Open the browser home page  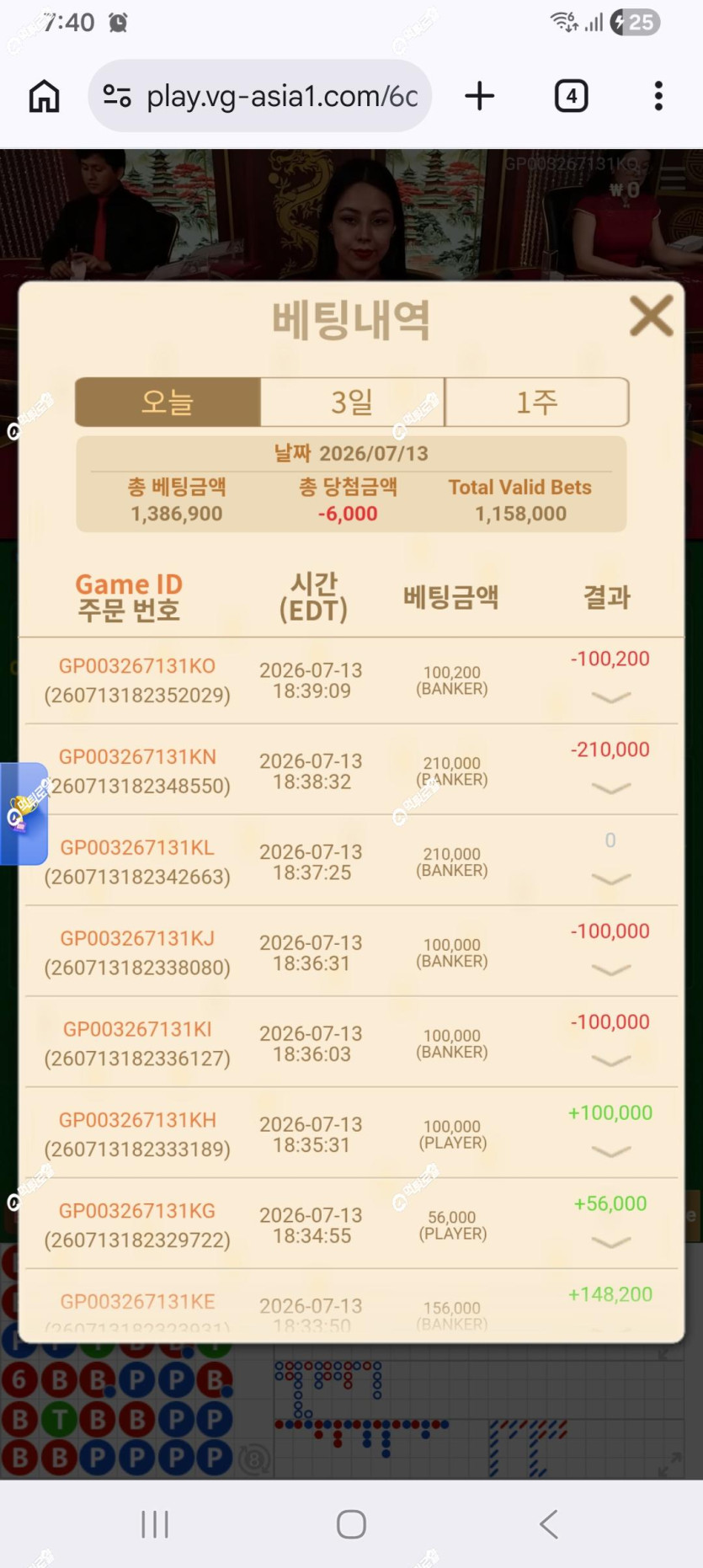[44, 96]
